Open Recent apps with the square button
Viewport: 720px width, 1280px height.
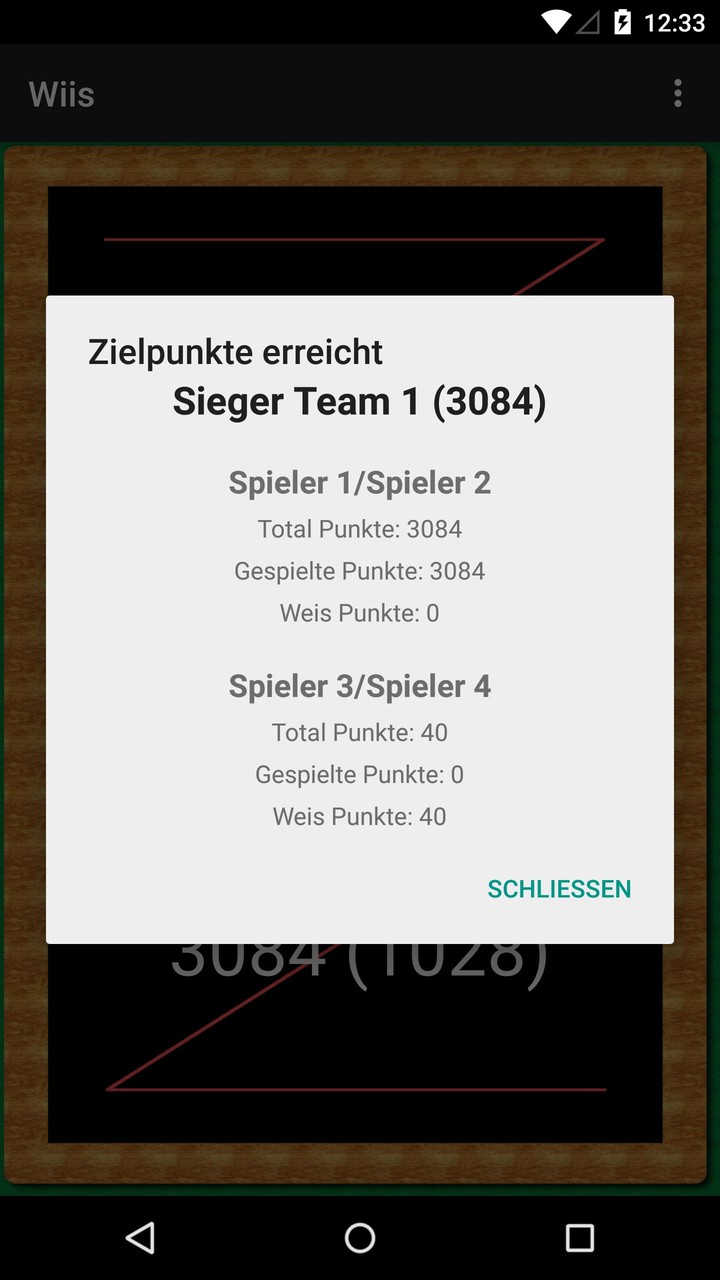click(x=580, y=1237)
